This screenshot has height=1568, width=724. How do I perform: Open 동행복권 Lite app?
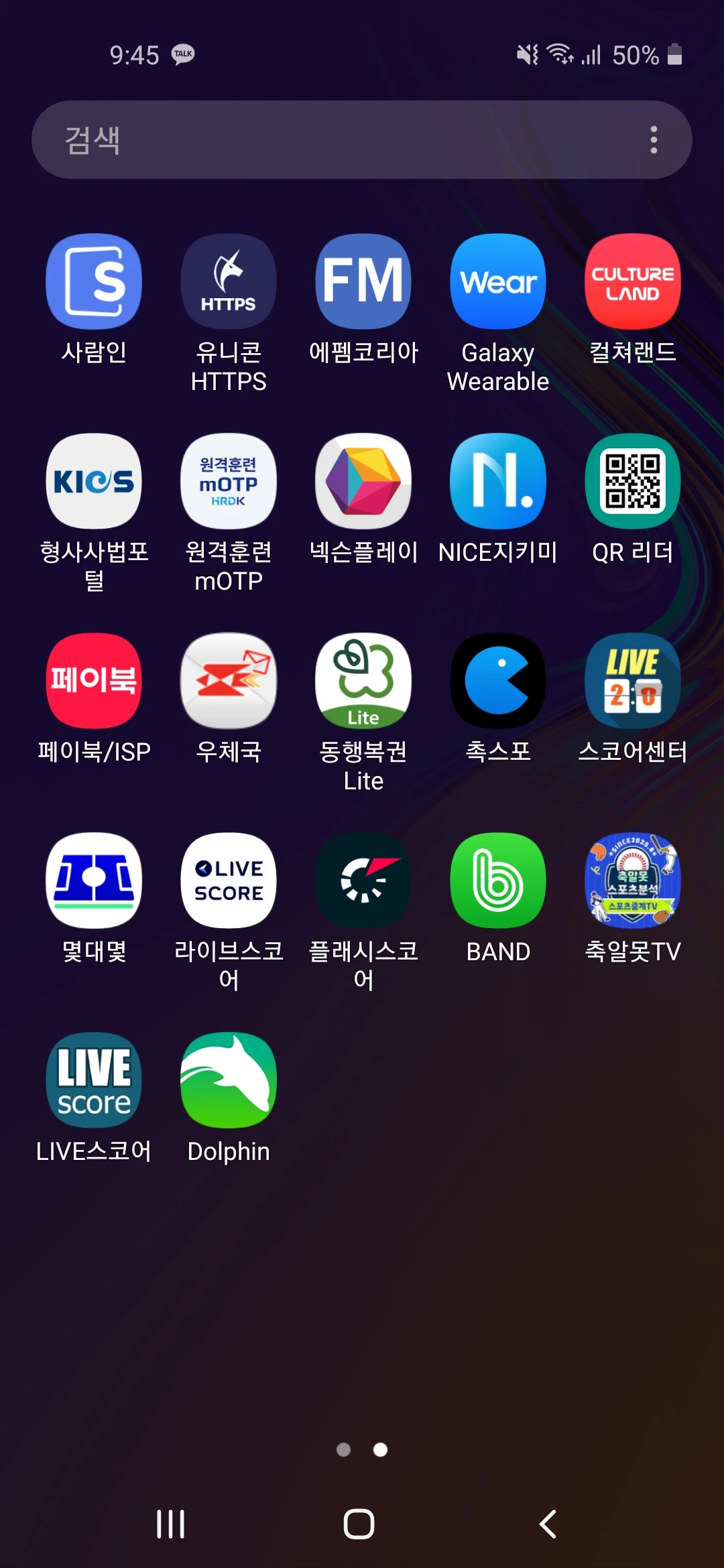pos(363,681)
